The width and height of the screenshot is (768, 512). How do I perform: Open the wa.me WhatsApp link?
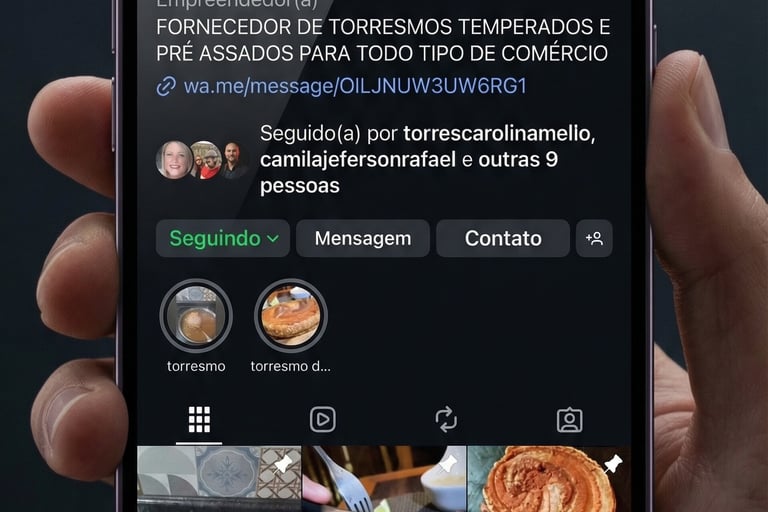(354, 87)
